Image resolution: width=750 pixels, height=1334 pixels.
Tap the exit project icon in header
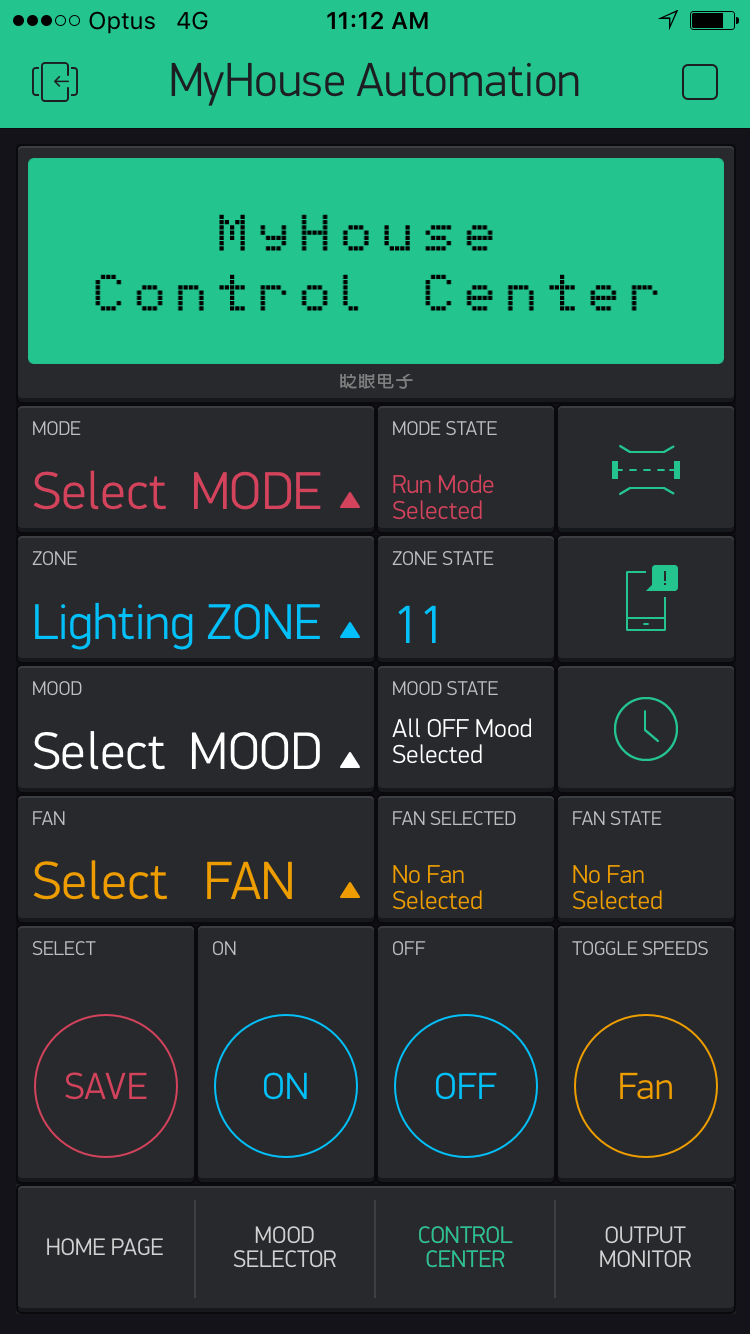(55, 82)
